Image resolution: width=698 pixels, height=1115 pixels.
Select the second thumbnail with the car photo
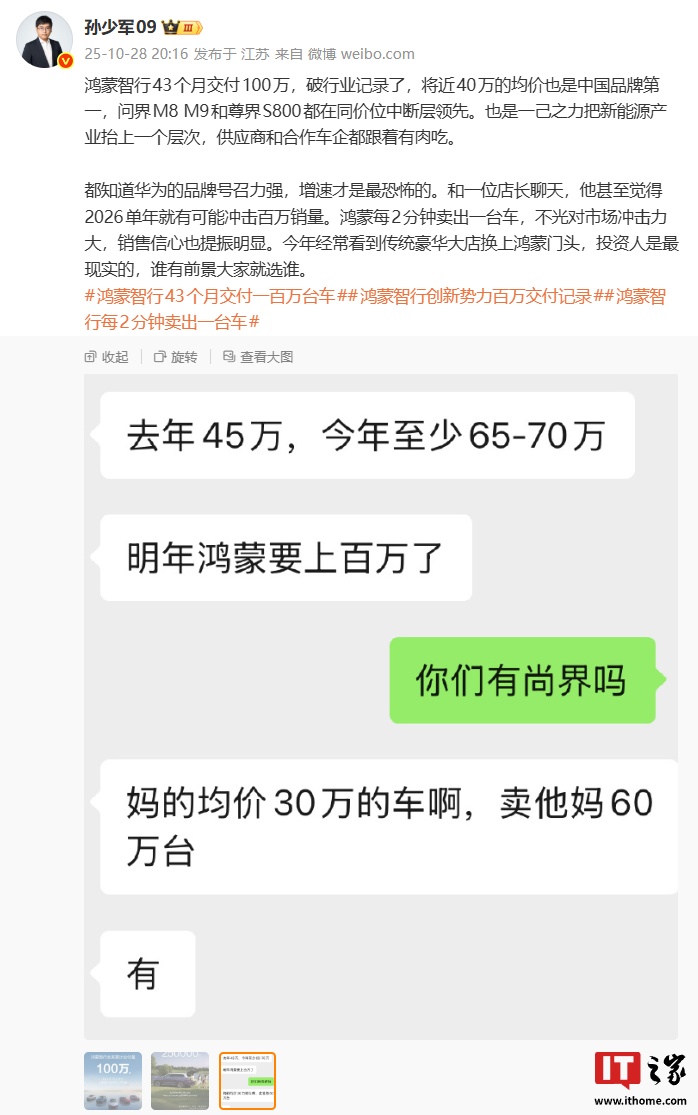[180, 1081]
